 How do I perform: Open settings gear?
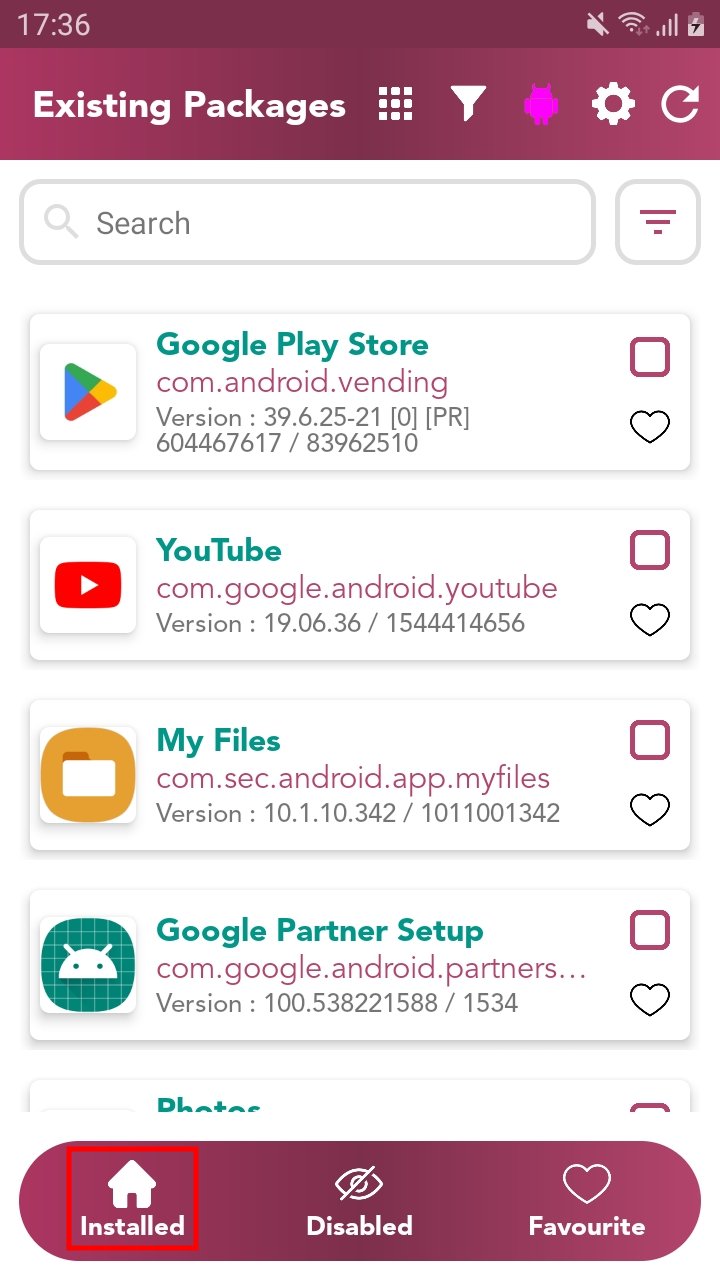[x=613, y=104]
